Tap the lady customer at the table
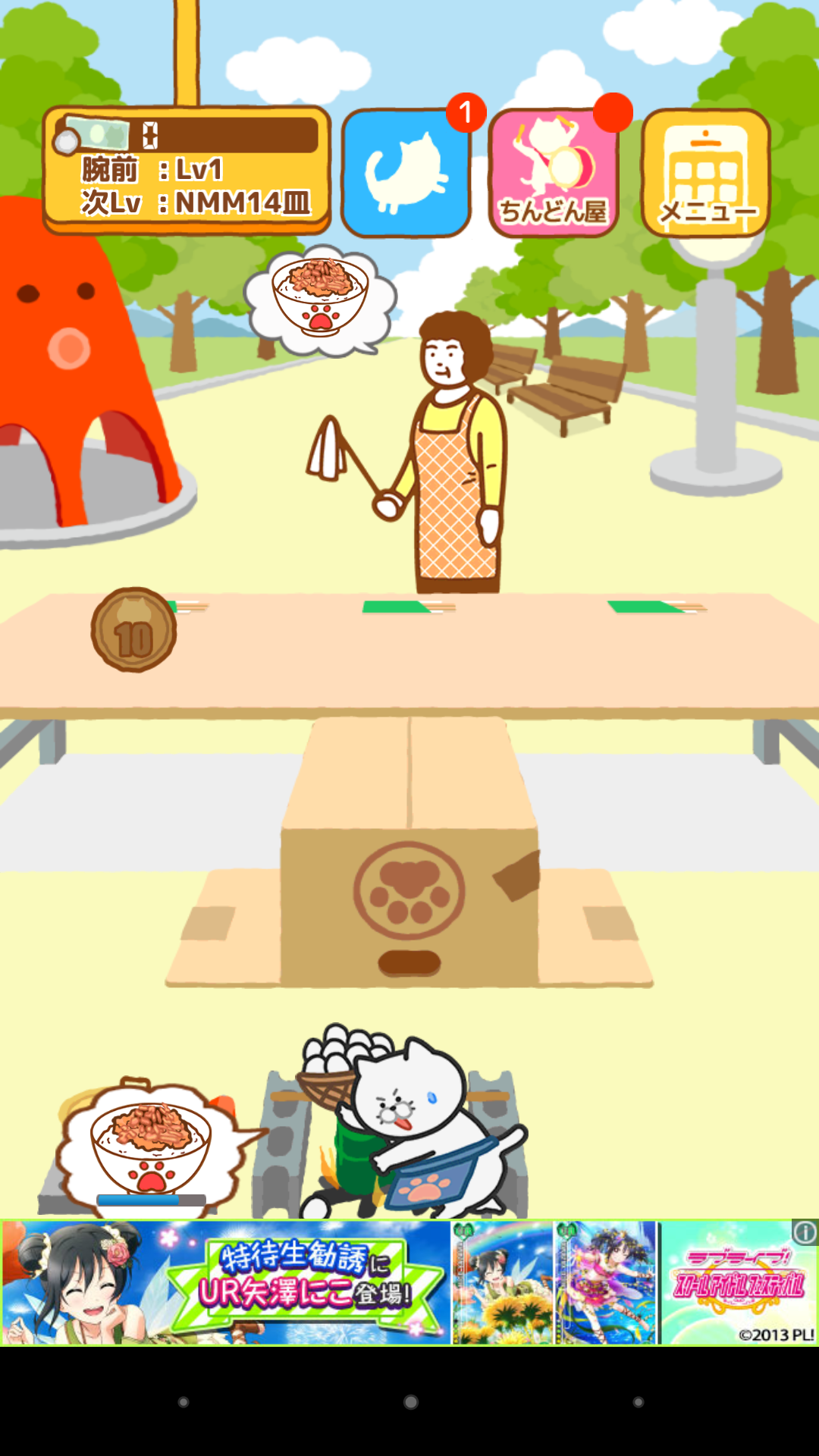 click(455, 455)
